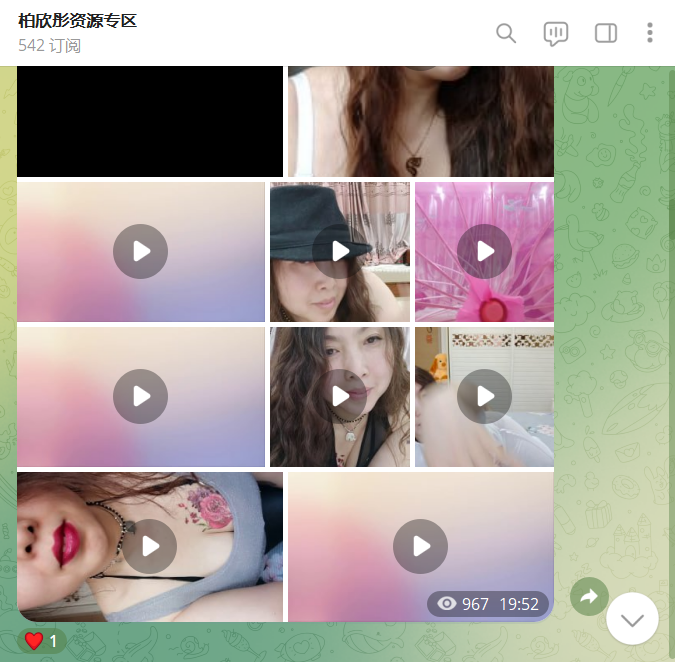Viewport: 675px width, 662px height.
Task: Jump to the bottom with the down arrow
Action: coord(632,620)
